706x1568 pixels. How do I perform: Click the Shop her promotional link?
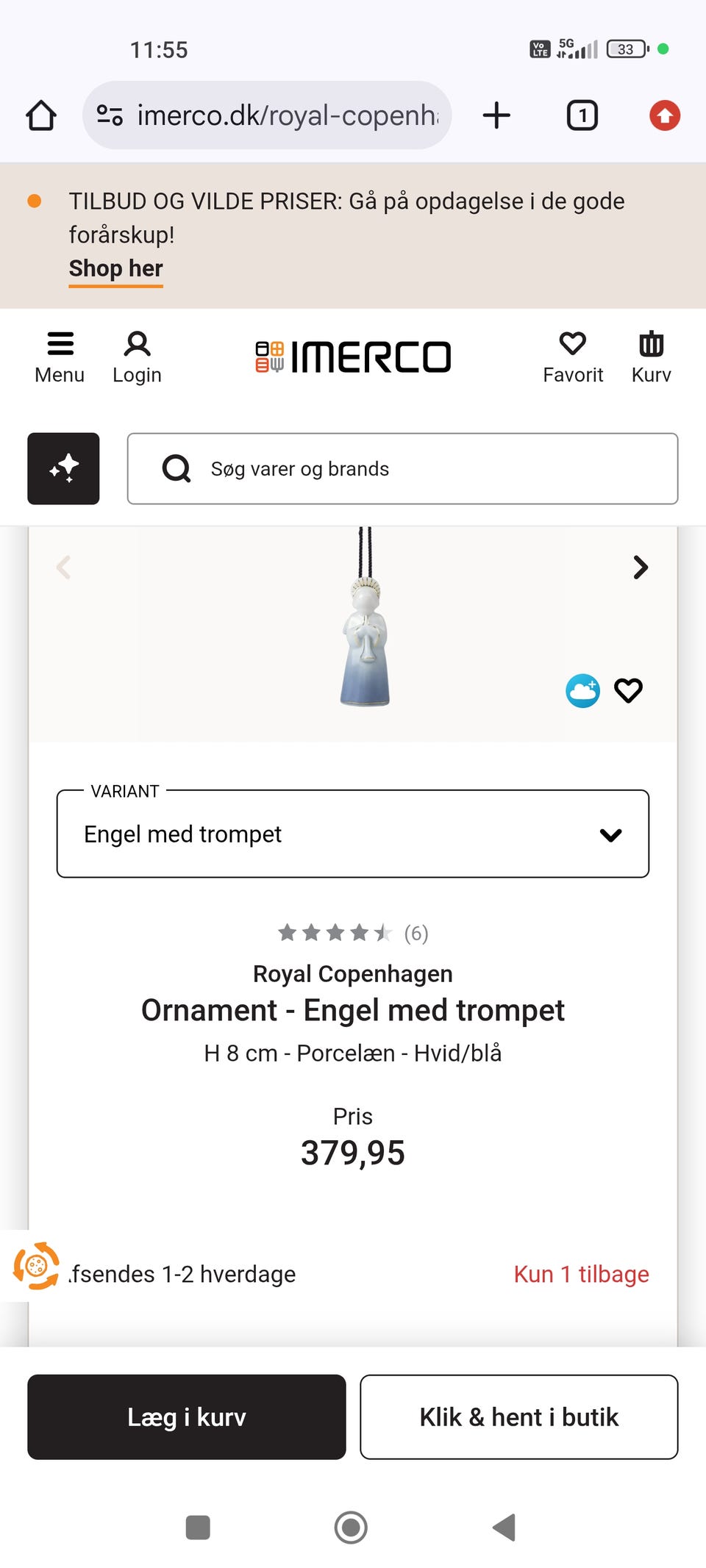pos(115,269)
